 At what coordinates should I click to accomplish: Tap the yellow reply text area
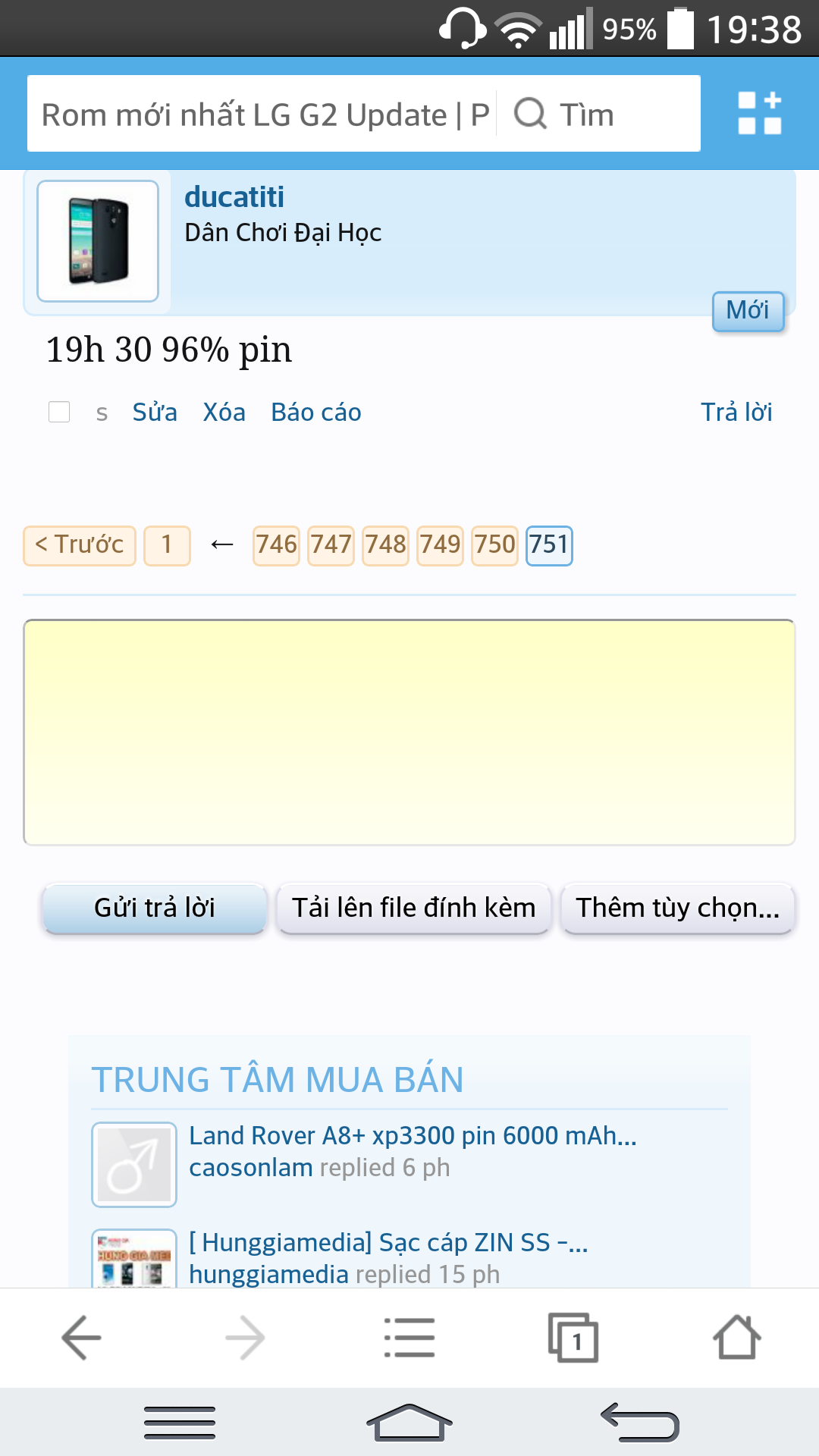[409, 730]
